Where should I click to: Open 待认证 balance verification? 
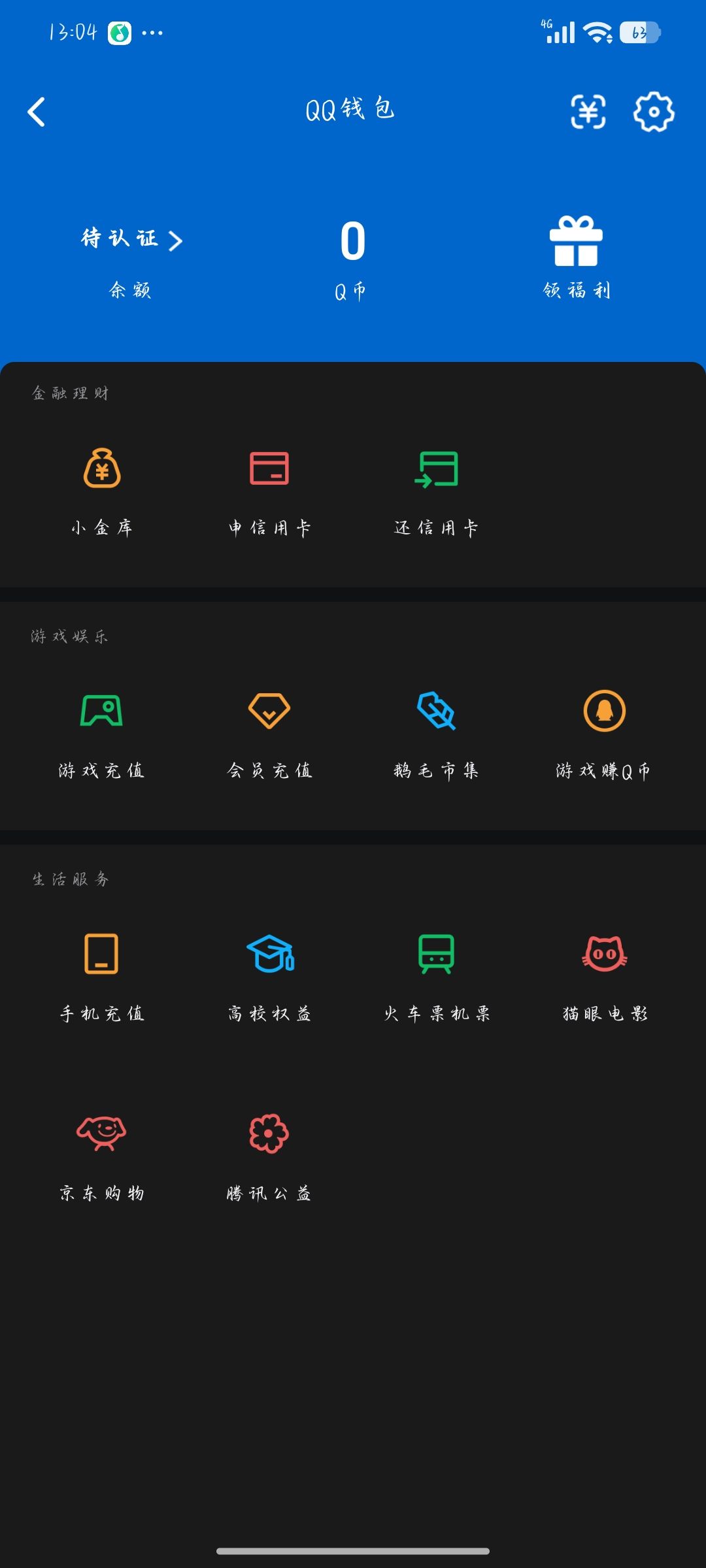tap(131, 239)
